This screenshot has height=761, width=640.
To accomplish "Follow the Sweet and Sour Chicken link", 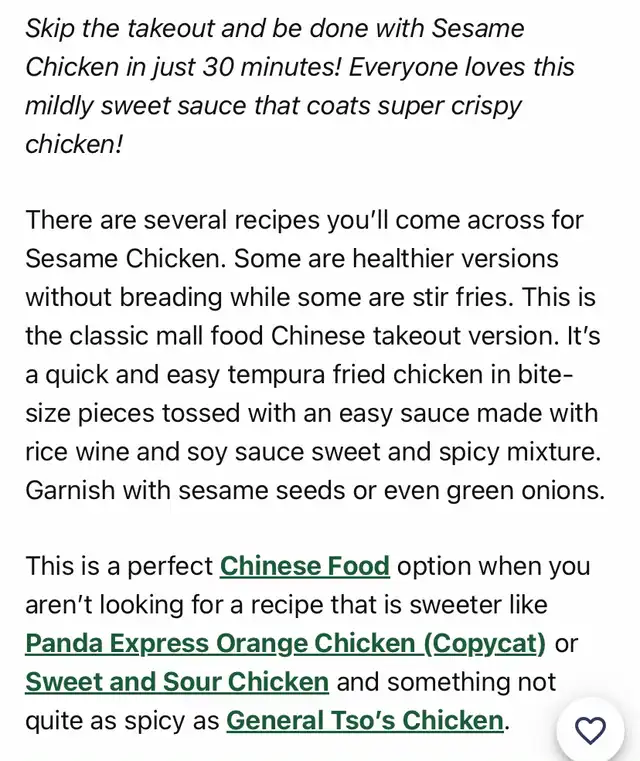I will pos(177,682).
